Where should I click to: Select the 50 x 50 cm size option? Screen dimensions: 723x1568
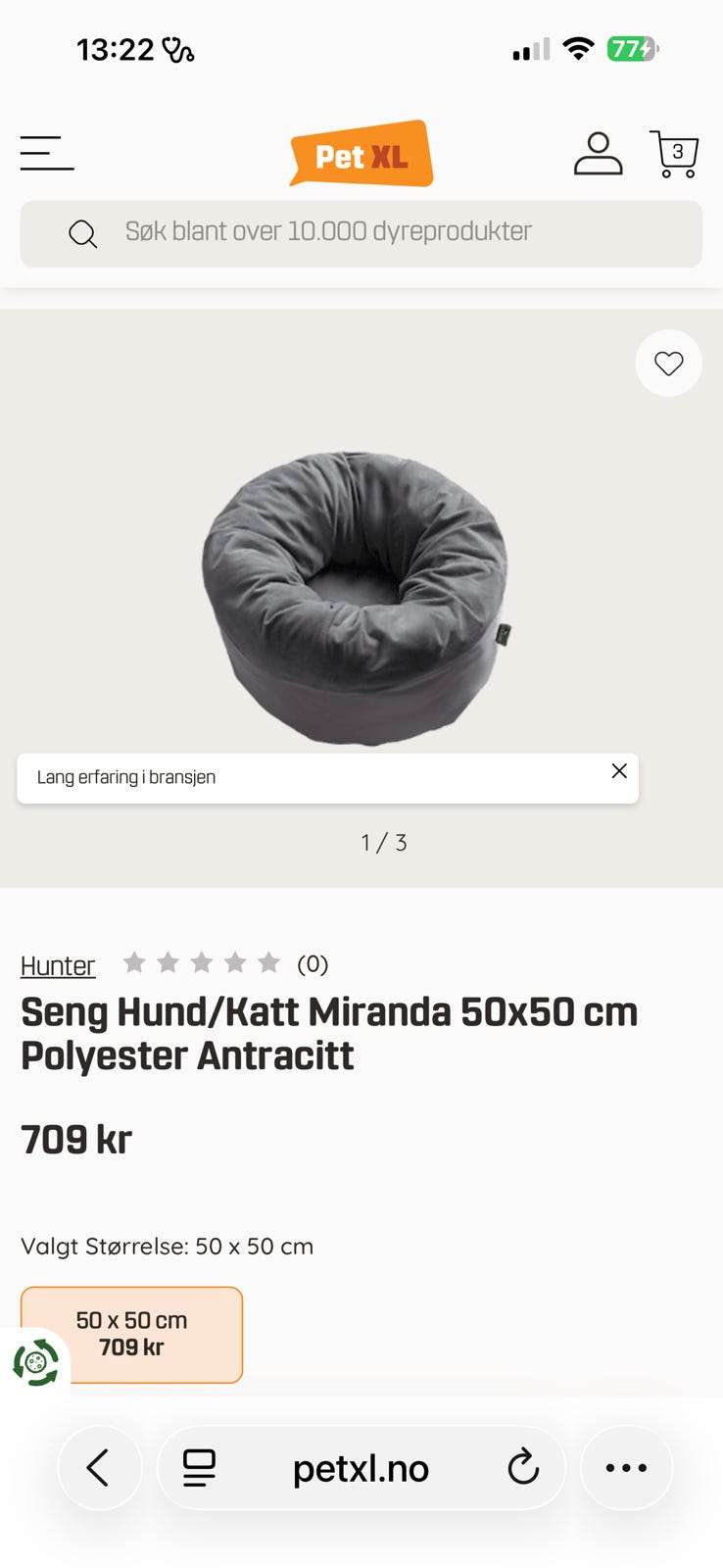[x=131, y=1334]
